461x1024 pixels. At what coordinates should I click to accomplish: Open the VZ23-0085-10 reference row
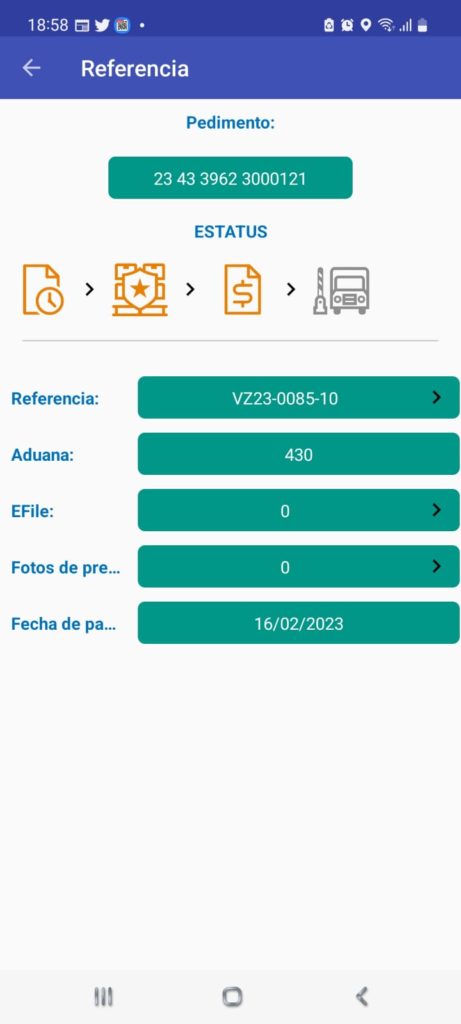click(x=298, y=398)
